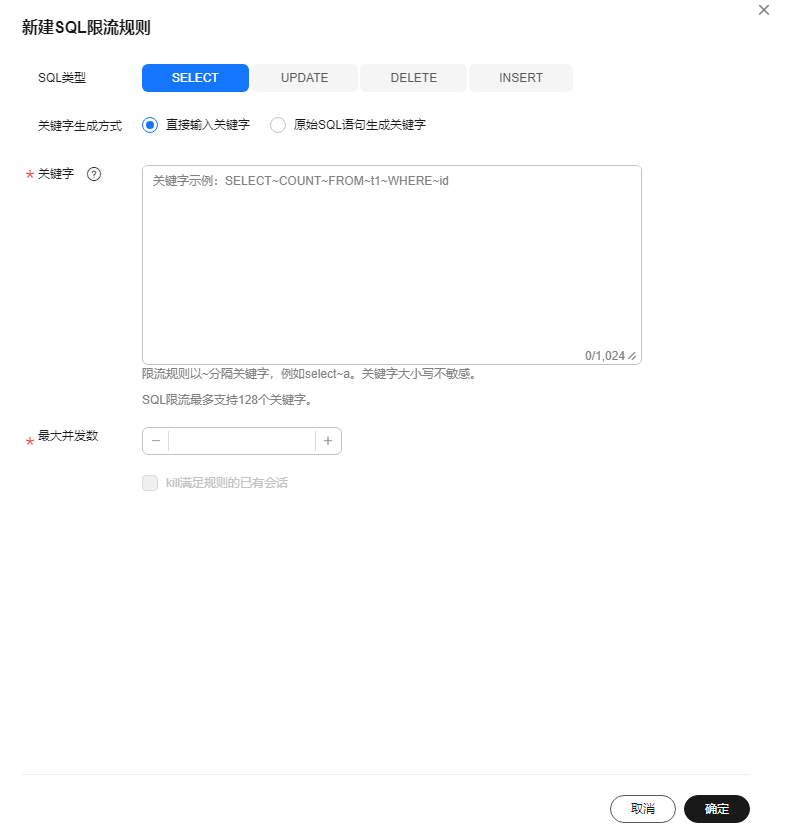Increase 最大并发数 with plus button
This screenshot has width=786, height=836.
328,441
